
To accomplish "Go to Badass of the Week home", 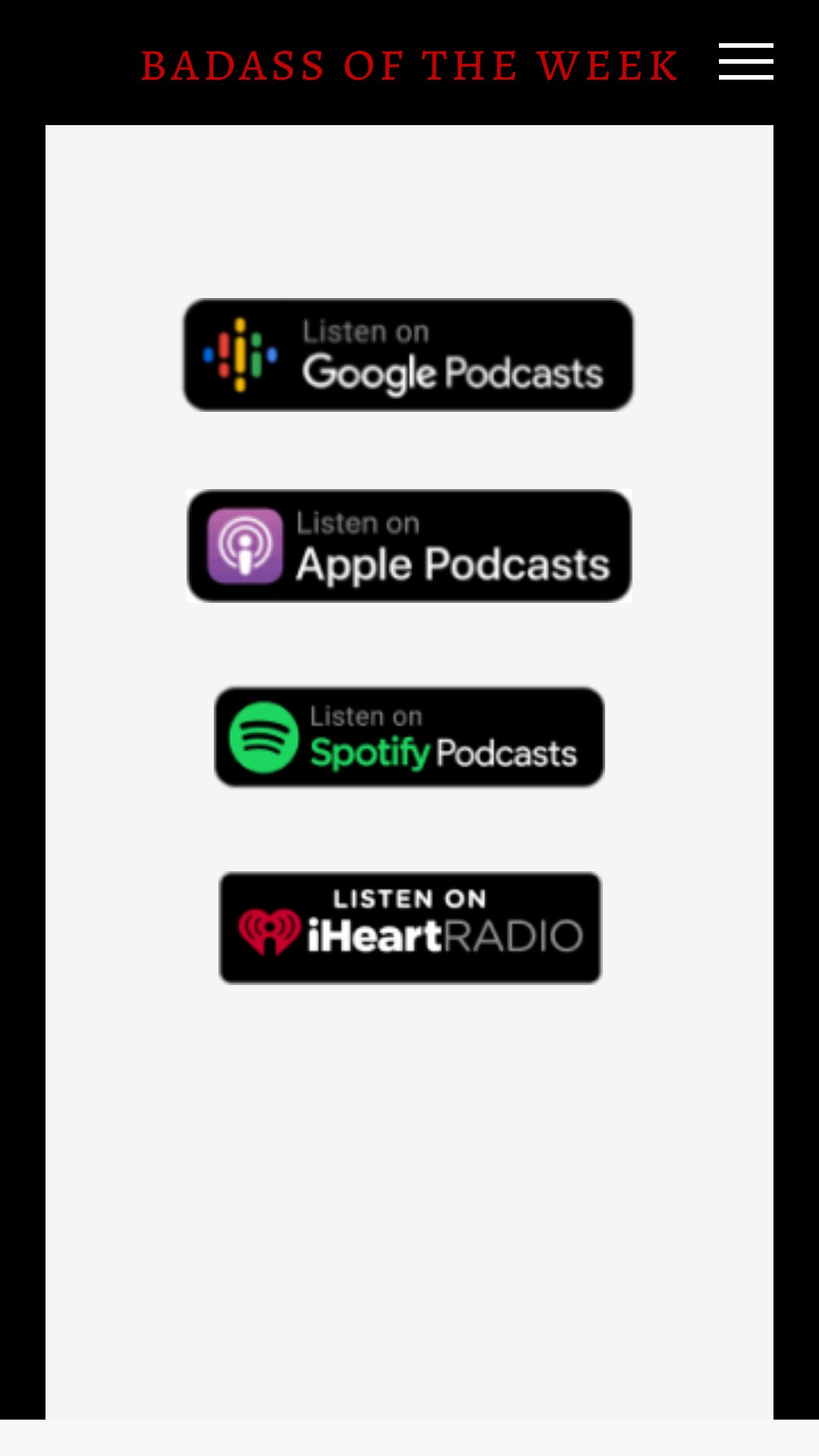I will [x=409, y=65].
